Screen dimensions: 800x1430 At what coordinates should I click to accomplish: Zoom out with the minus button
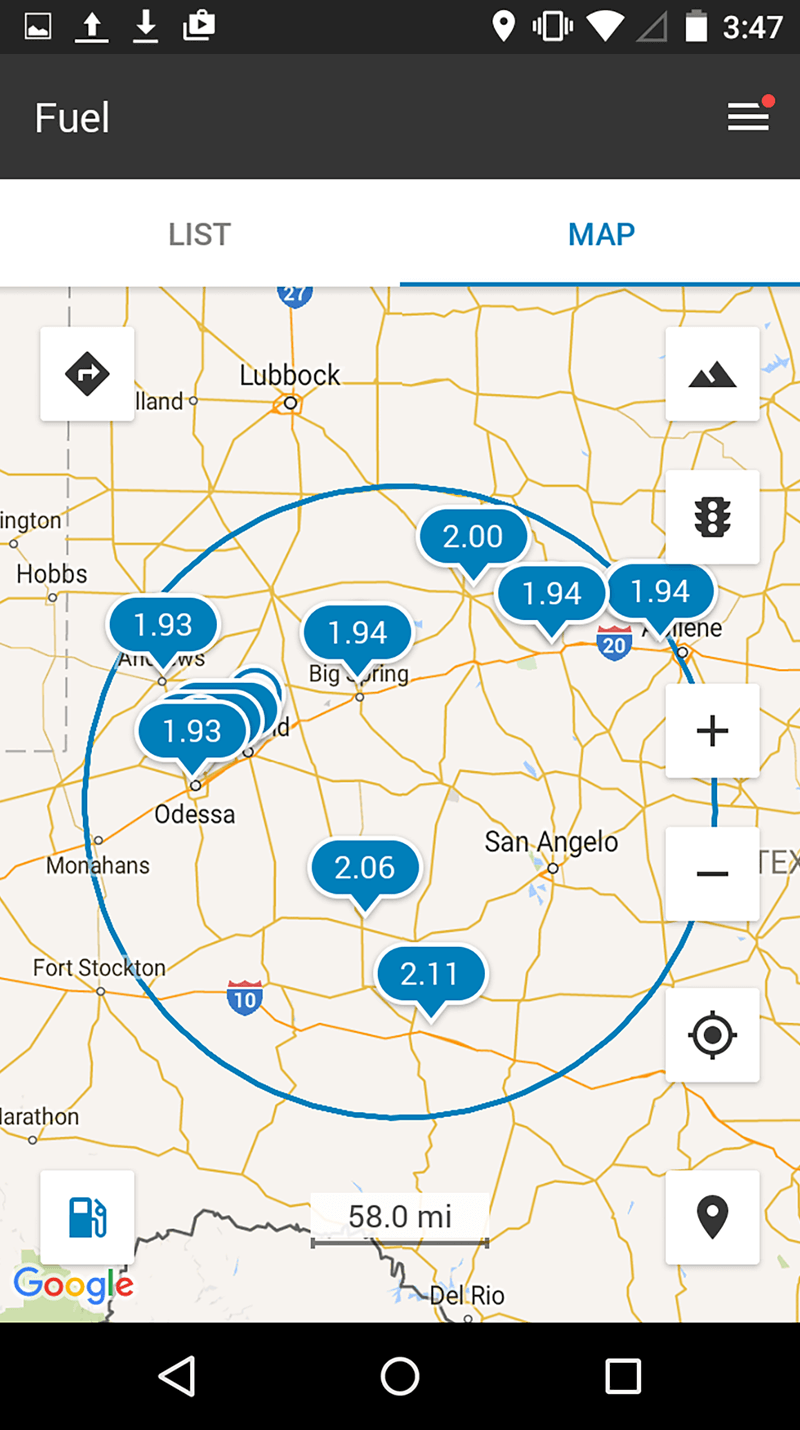pyautogui.click(x=712, y=873)
